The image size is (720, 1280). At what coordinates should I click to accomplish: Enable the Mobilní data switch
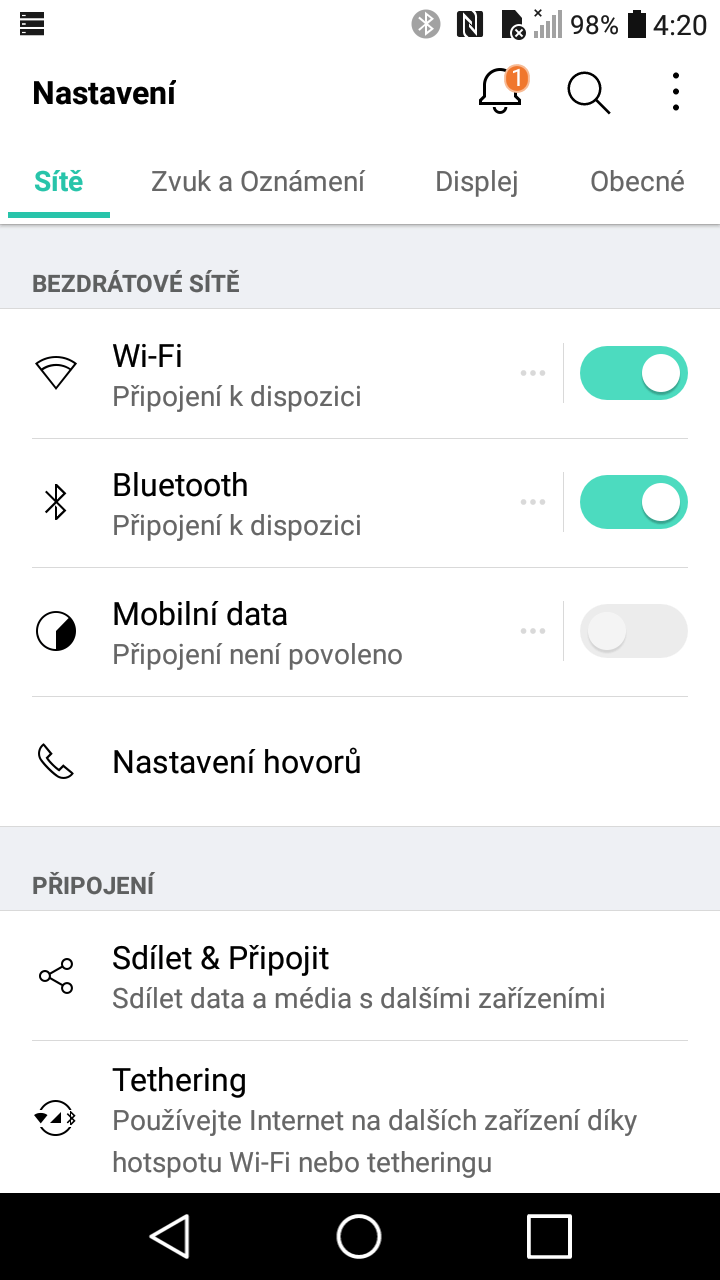pos(634,631)
